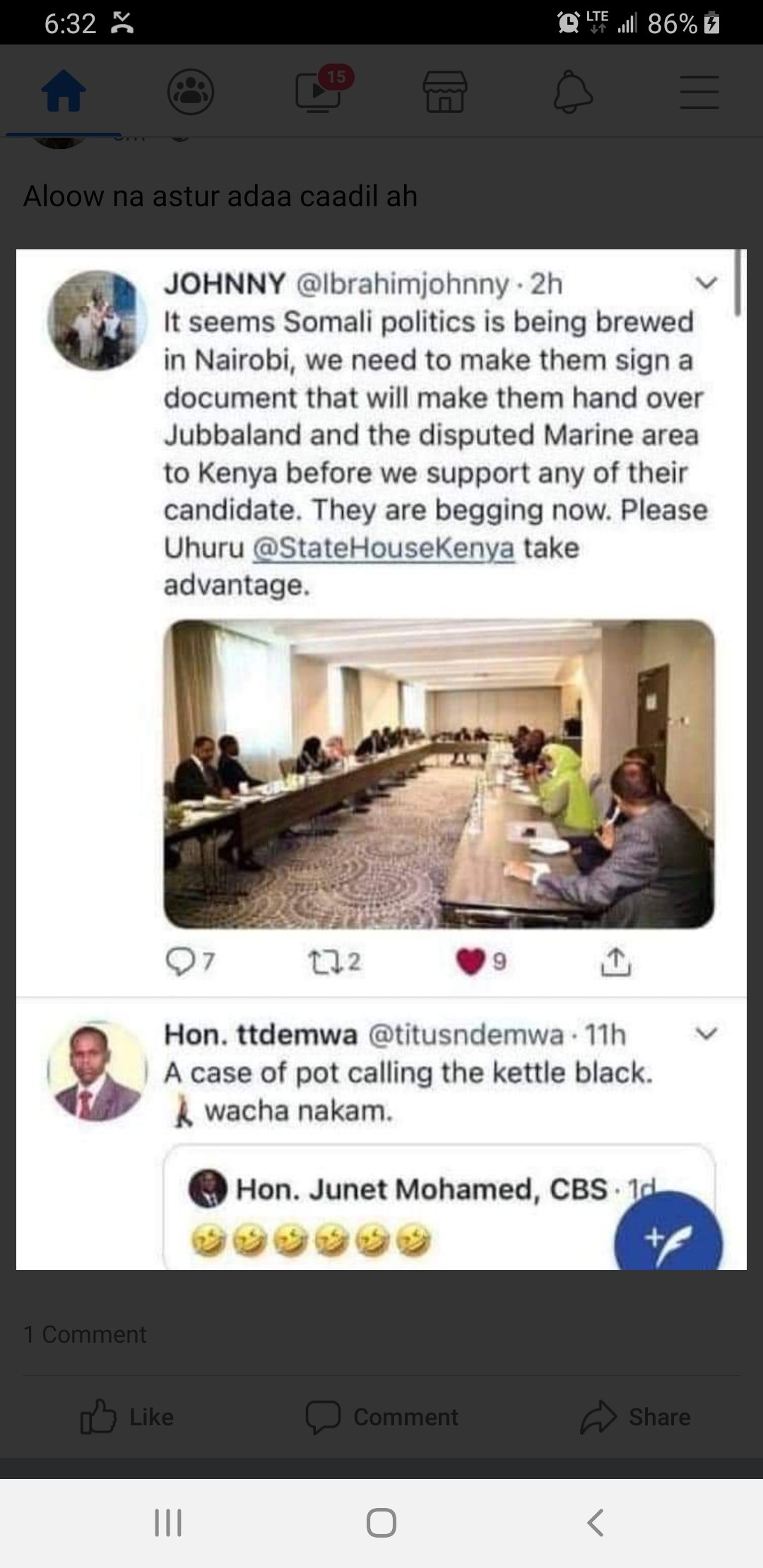View the 1 Comment thread
The image size is (763, 1568).
[85, 1334]
